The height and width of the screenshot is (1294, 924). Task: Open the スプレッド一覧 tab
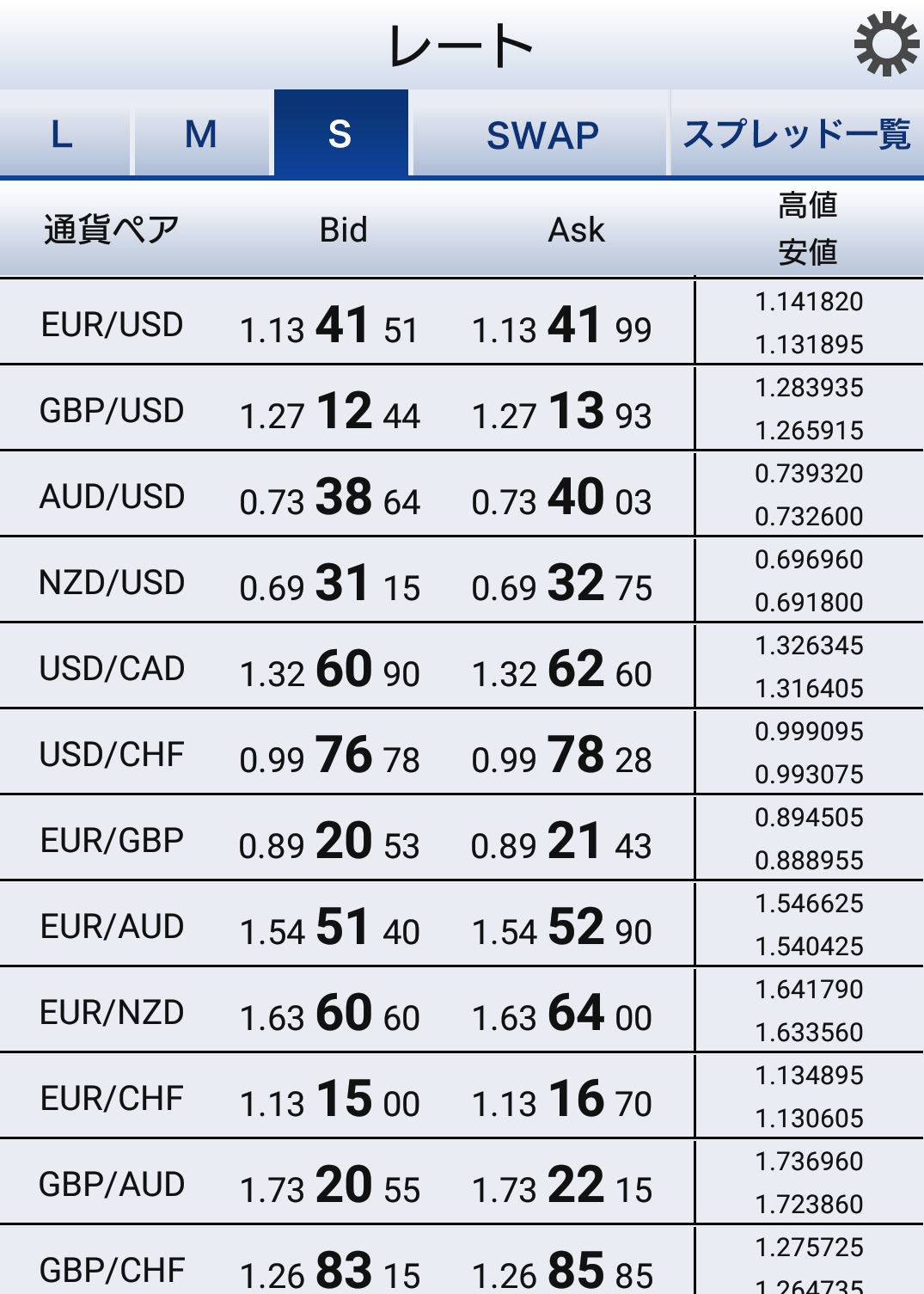point(796,134)
